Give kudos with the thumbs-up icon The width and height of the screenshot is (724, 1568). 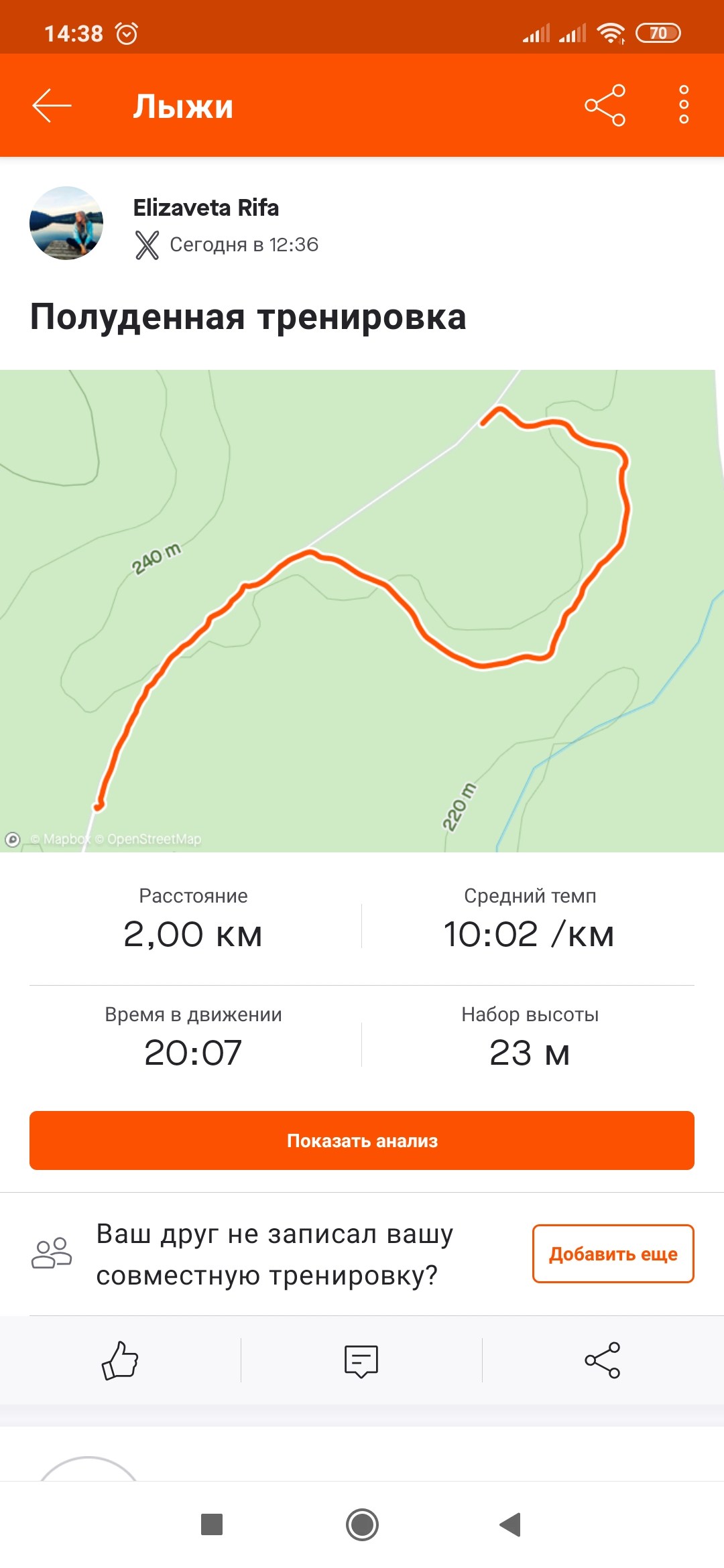click(x=120, y=1360)
